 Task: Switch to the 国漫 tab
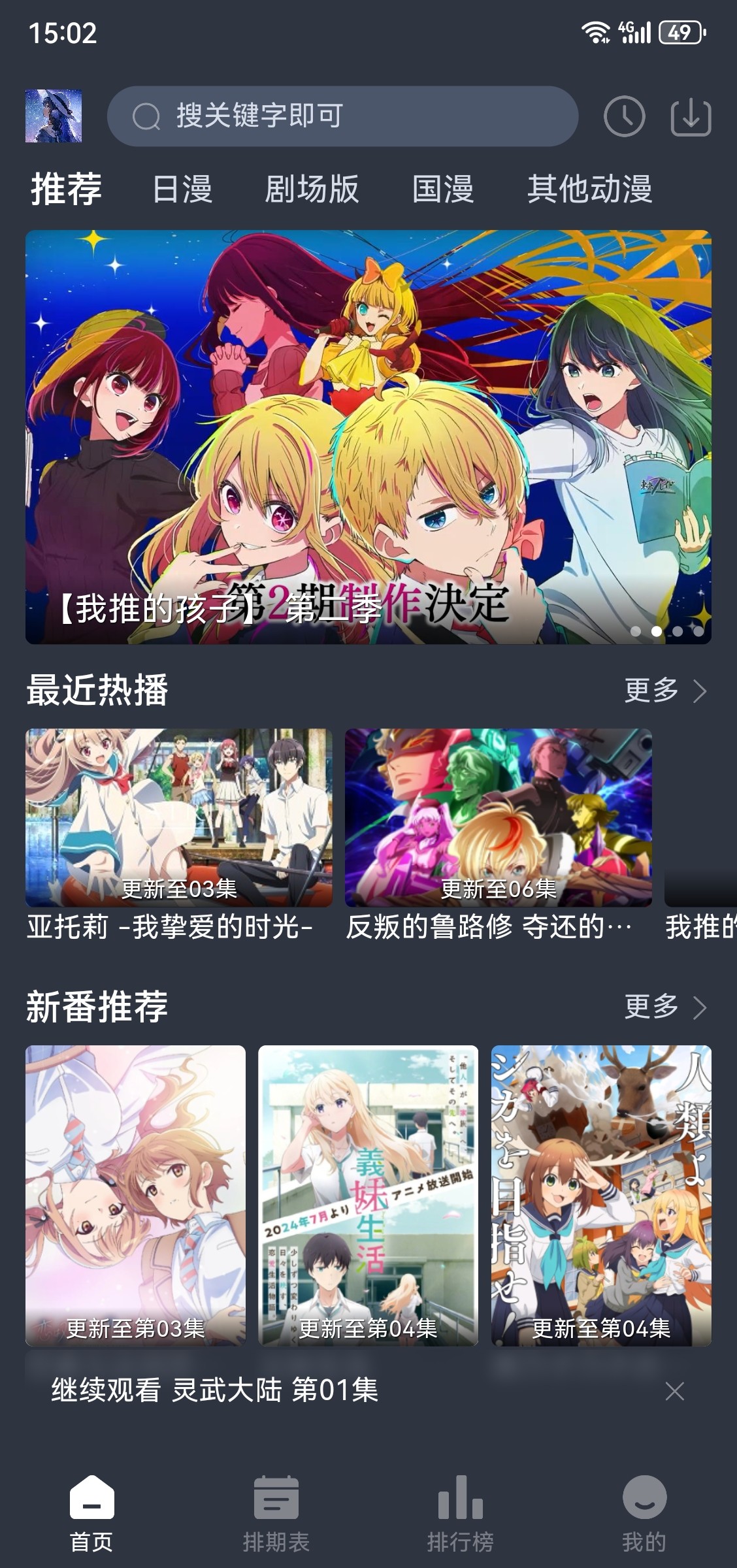[x=442, y=189]
